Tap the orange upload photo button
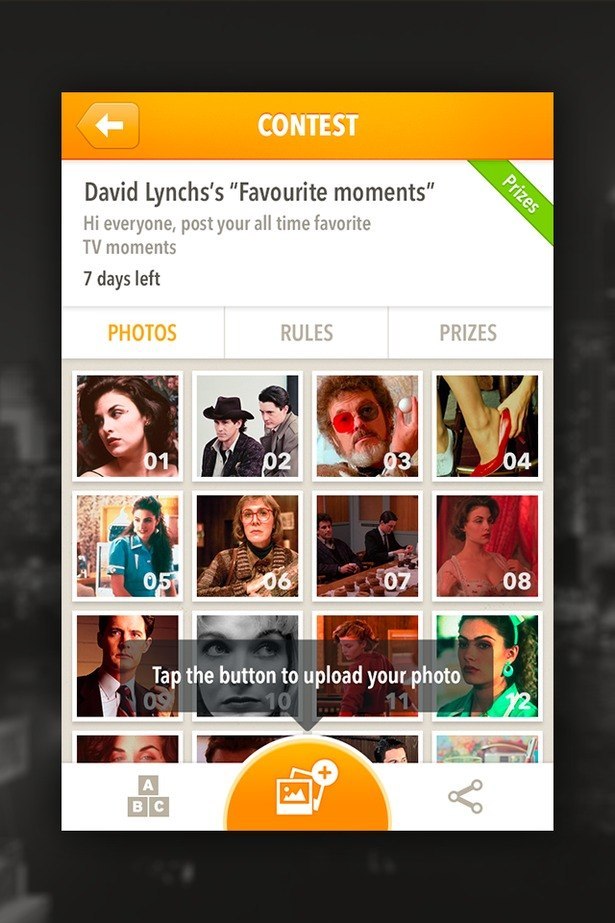The image size is (615, 923). pyautogui.click(x=307, y=790)
